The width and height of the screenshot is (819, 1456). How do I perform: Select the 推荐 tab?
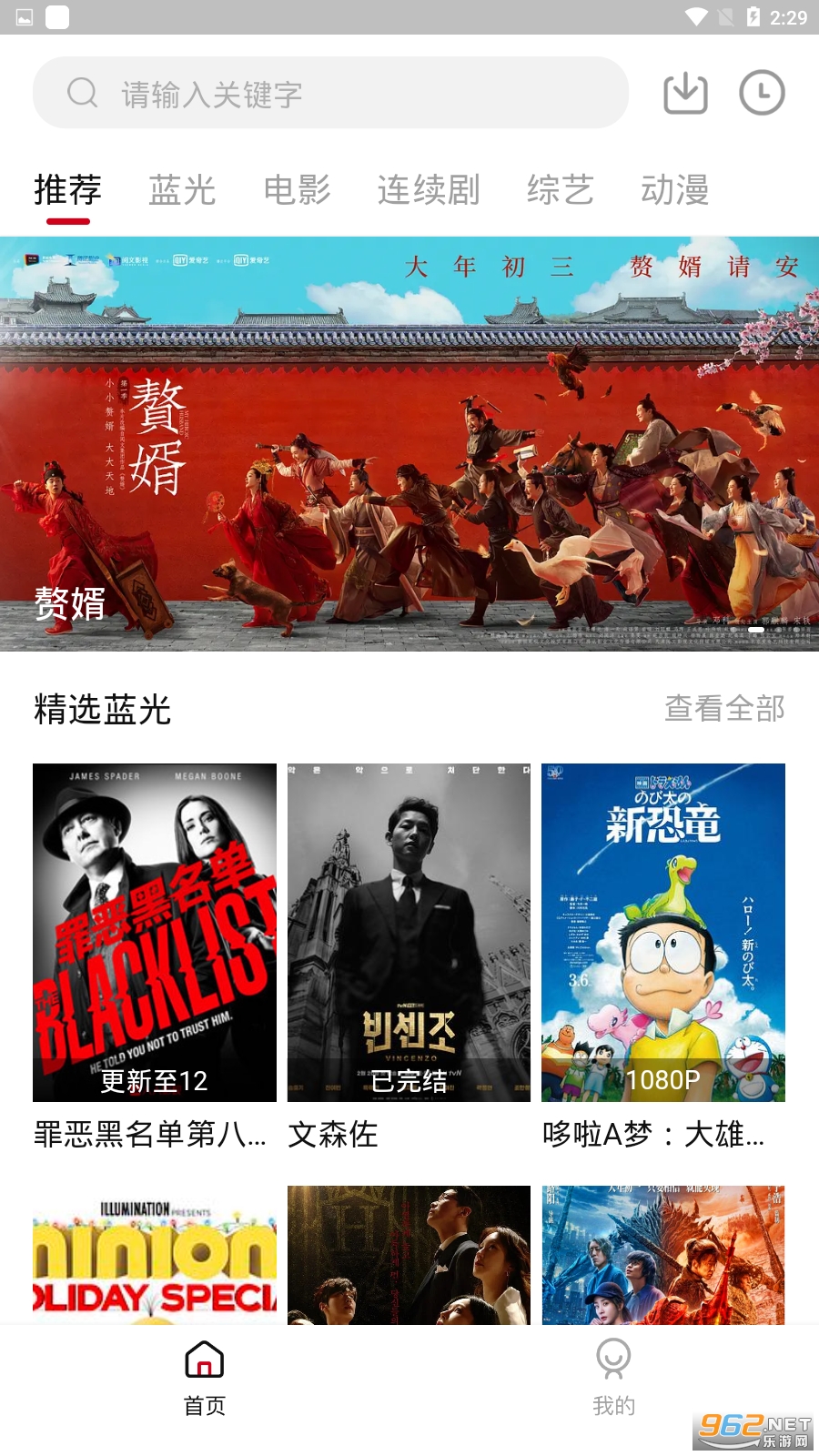67,190
